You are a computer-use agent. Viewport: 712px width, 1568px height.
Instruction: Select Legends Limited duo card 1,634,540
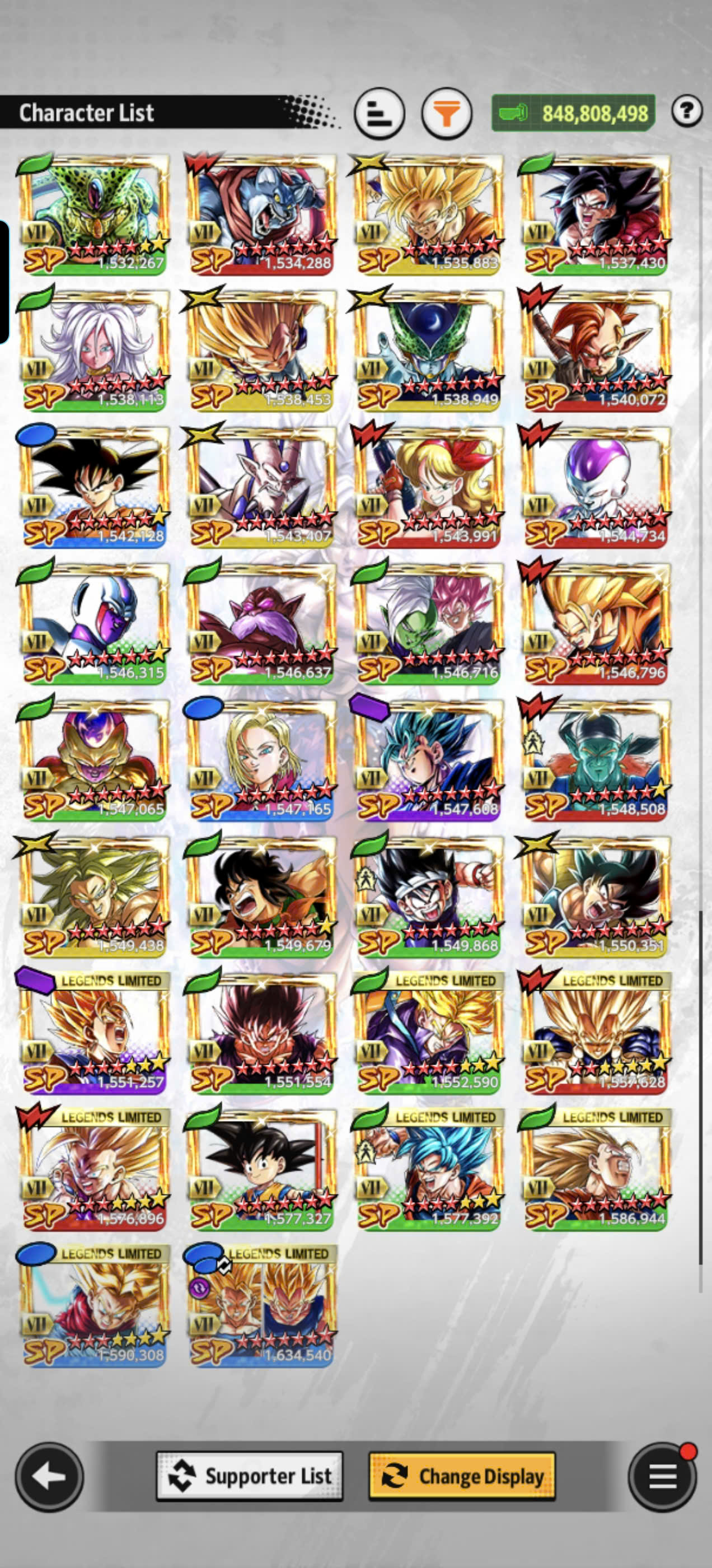(x=261, y=1306)
